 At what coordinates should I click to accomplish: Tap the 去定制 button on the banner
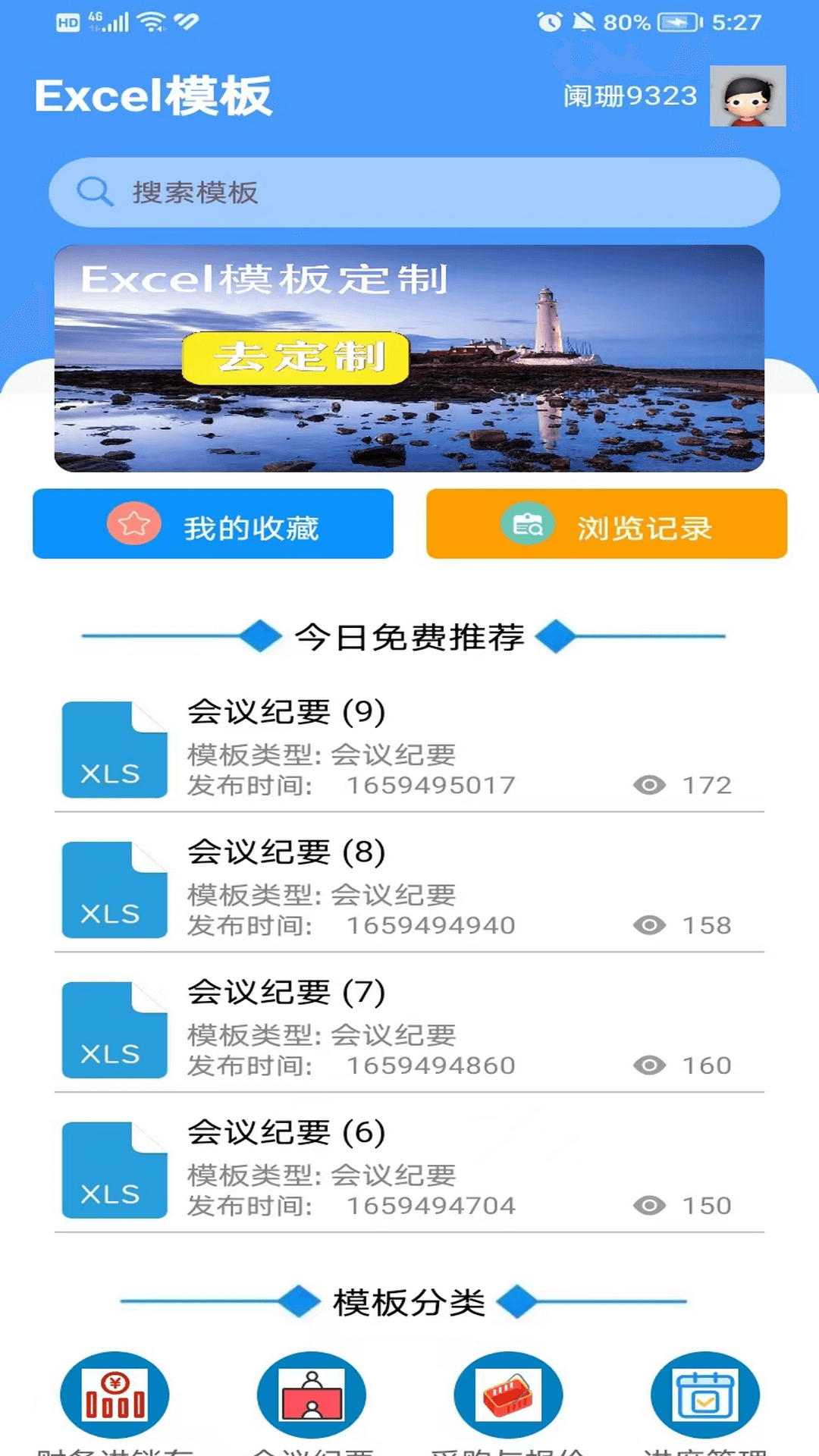click(296, 357)
